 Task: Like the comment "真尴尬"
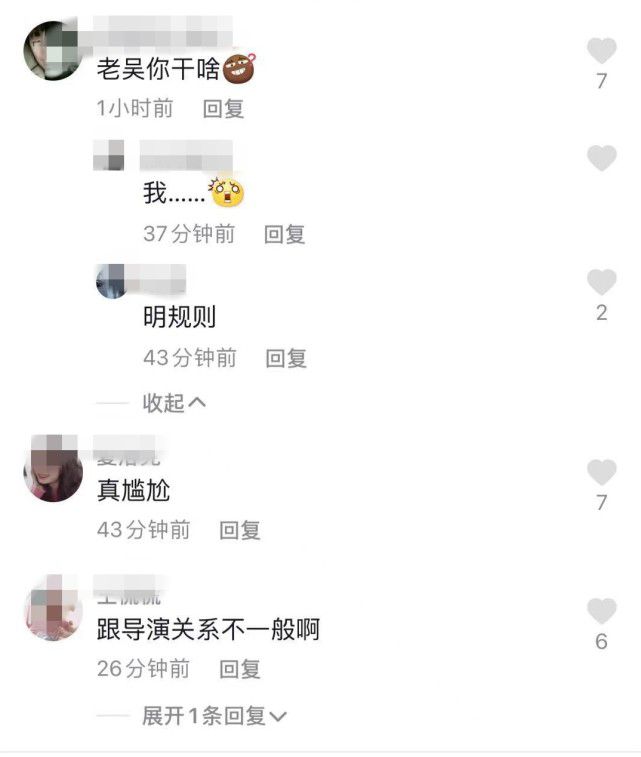coord(601,471)
